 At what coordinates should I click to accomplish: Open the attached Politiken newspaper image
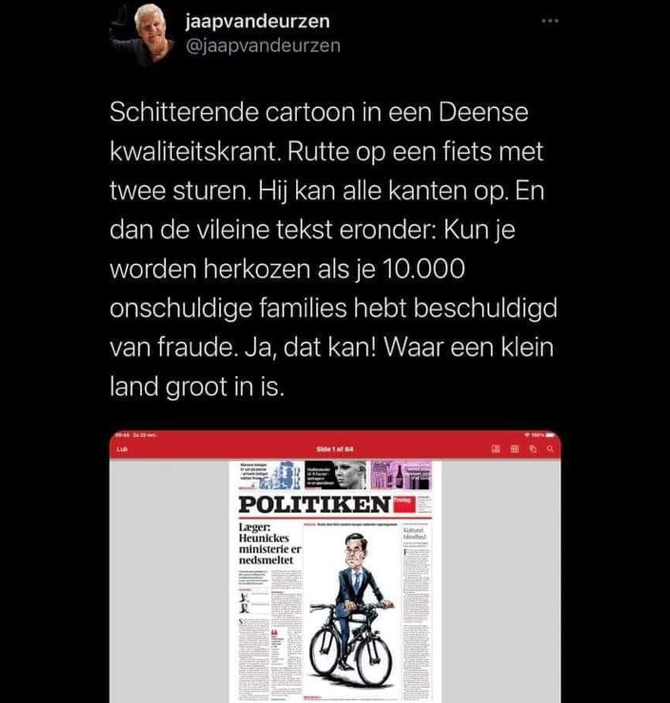[335, 568]
